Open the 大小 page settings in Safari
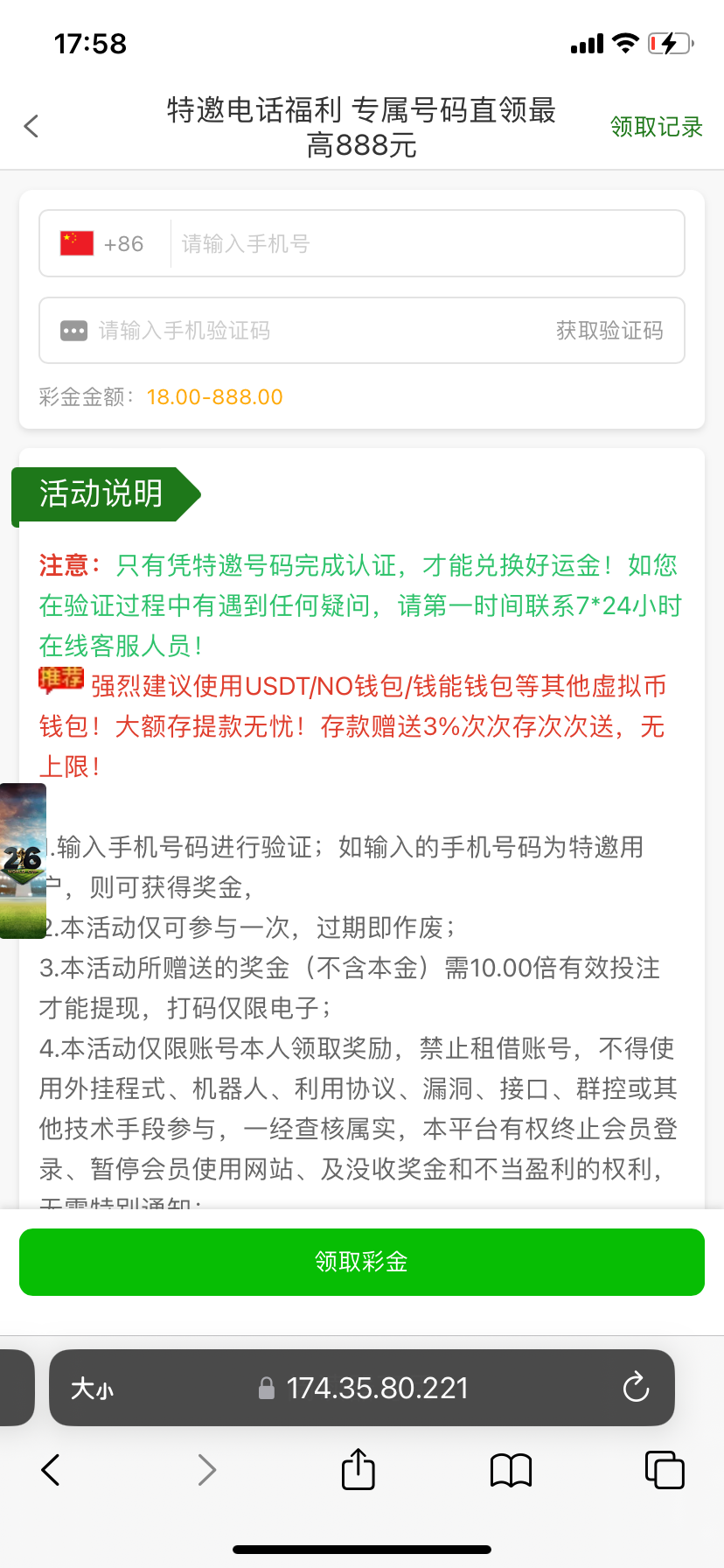 click(93, 1389)
